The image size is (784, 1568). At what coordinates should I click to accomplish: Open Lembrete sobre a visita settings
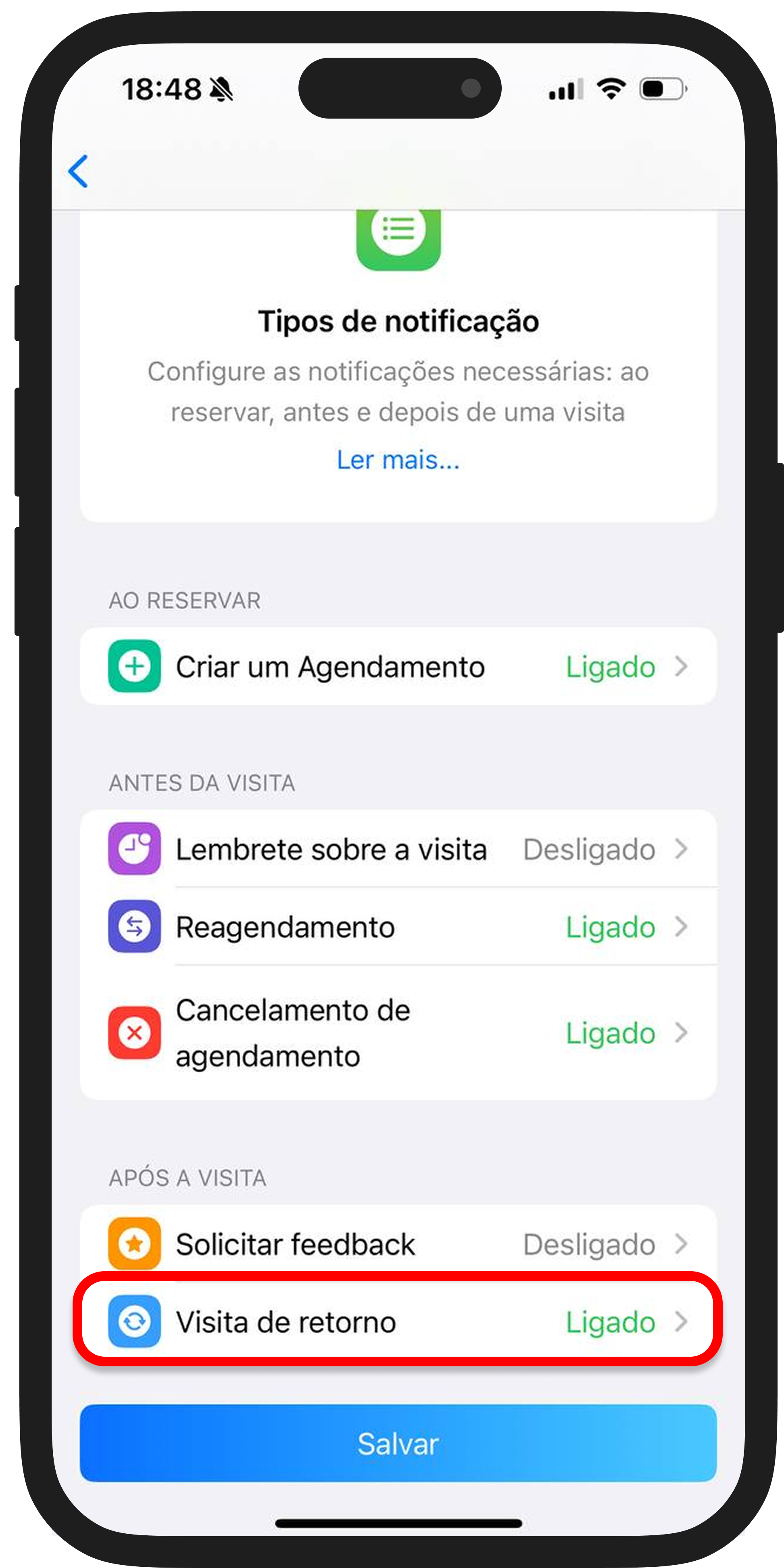[x=398, y=849]
